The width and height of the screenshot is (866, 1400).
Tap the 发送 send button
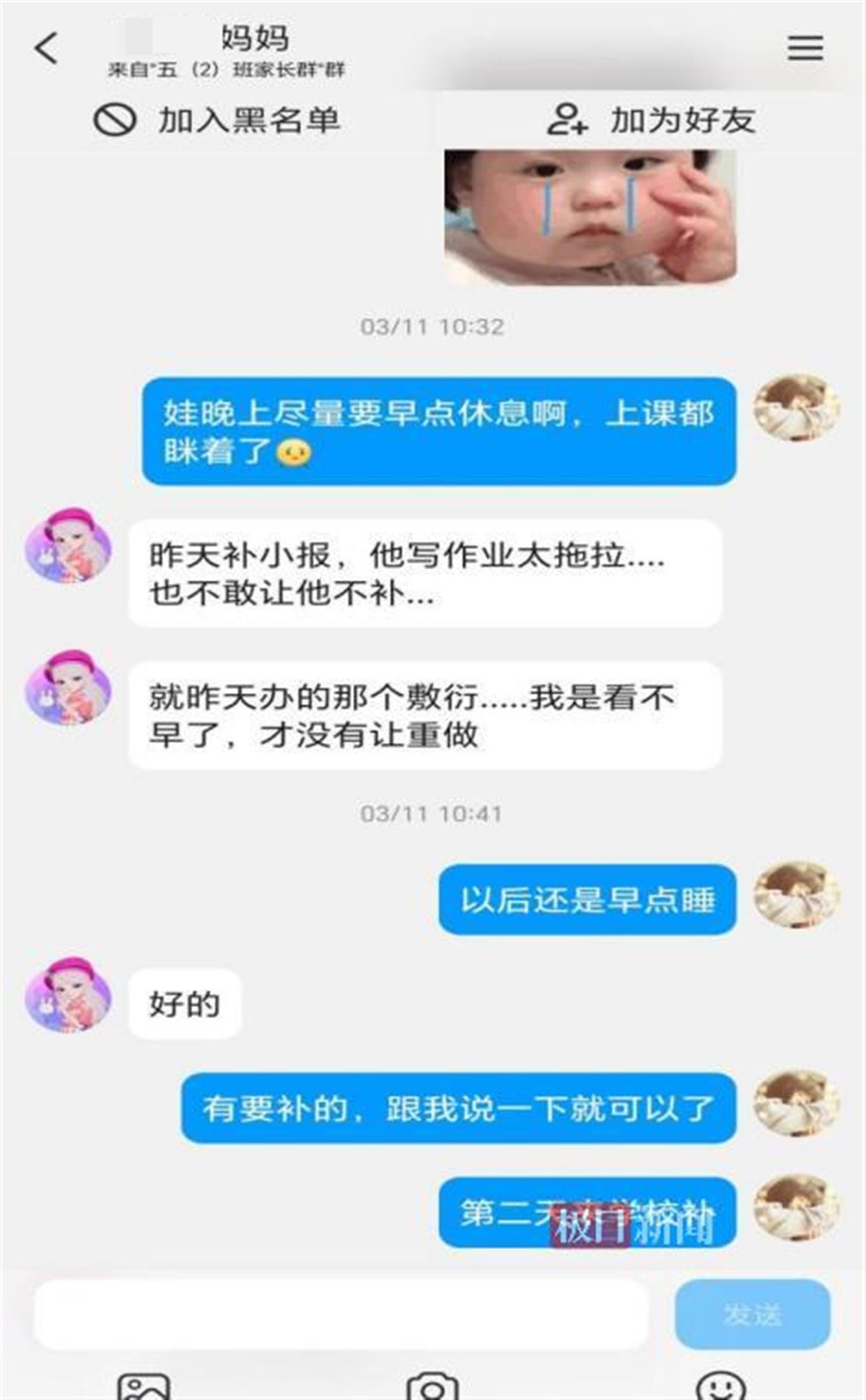click(x=752, y=1315)
